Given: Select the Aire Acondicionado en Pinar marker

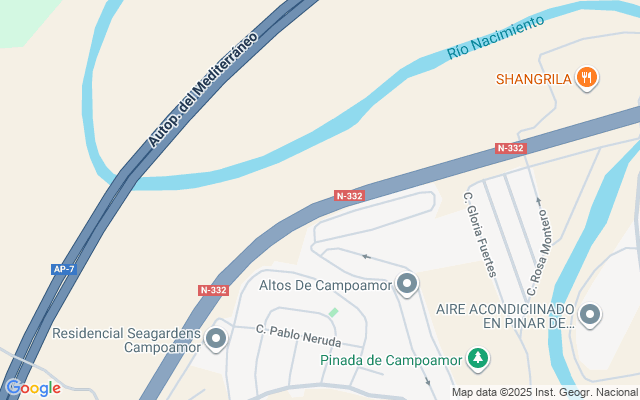Looking at the screenshot, I should click(x=589, y=316).
